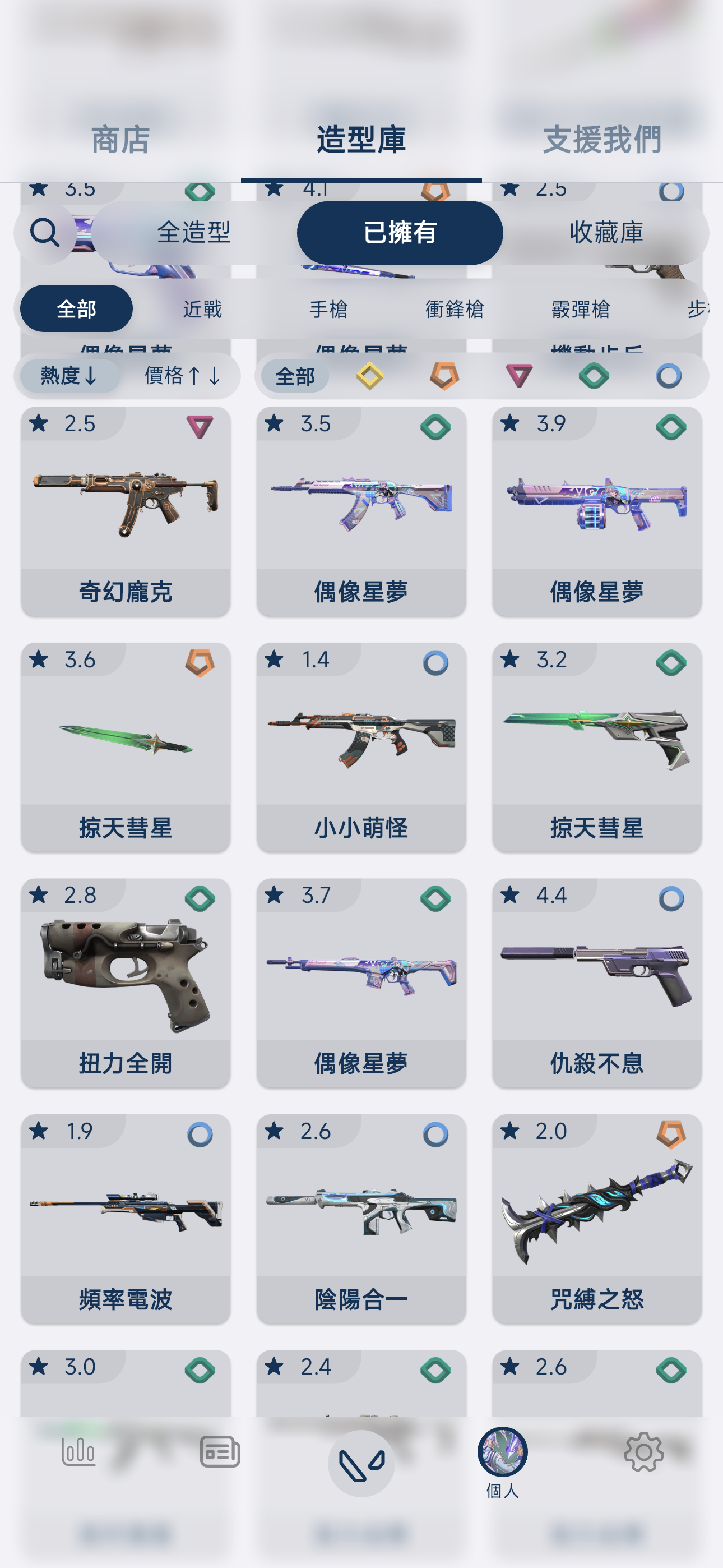
Task: Filter weapons by 手槍
Action: tap(328, 309)
